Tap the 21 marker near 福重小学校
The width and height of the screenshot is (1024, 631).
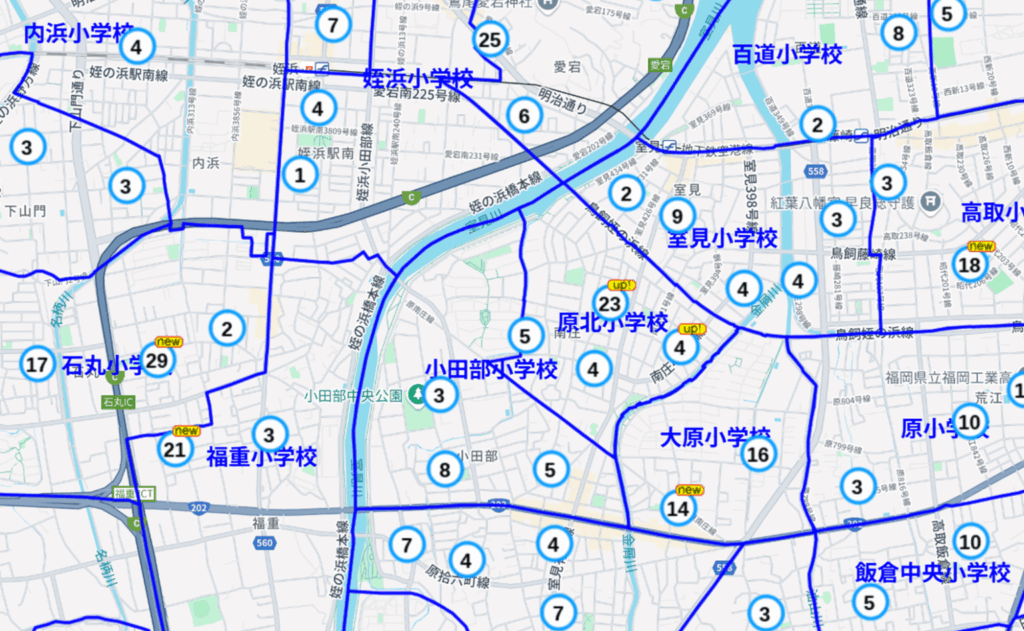(x=175, y=450)
